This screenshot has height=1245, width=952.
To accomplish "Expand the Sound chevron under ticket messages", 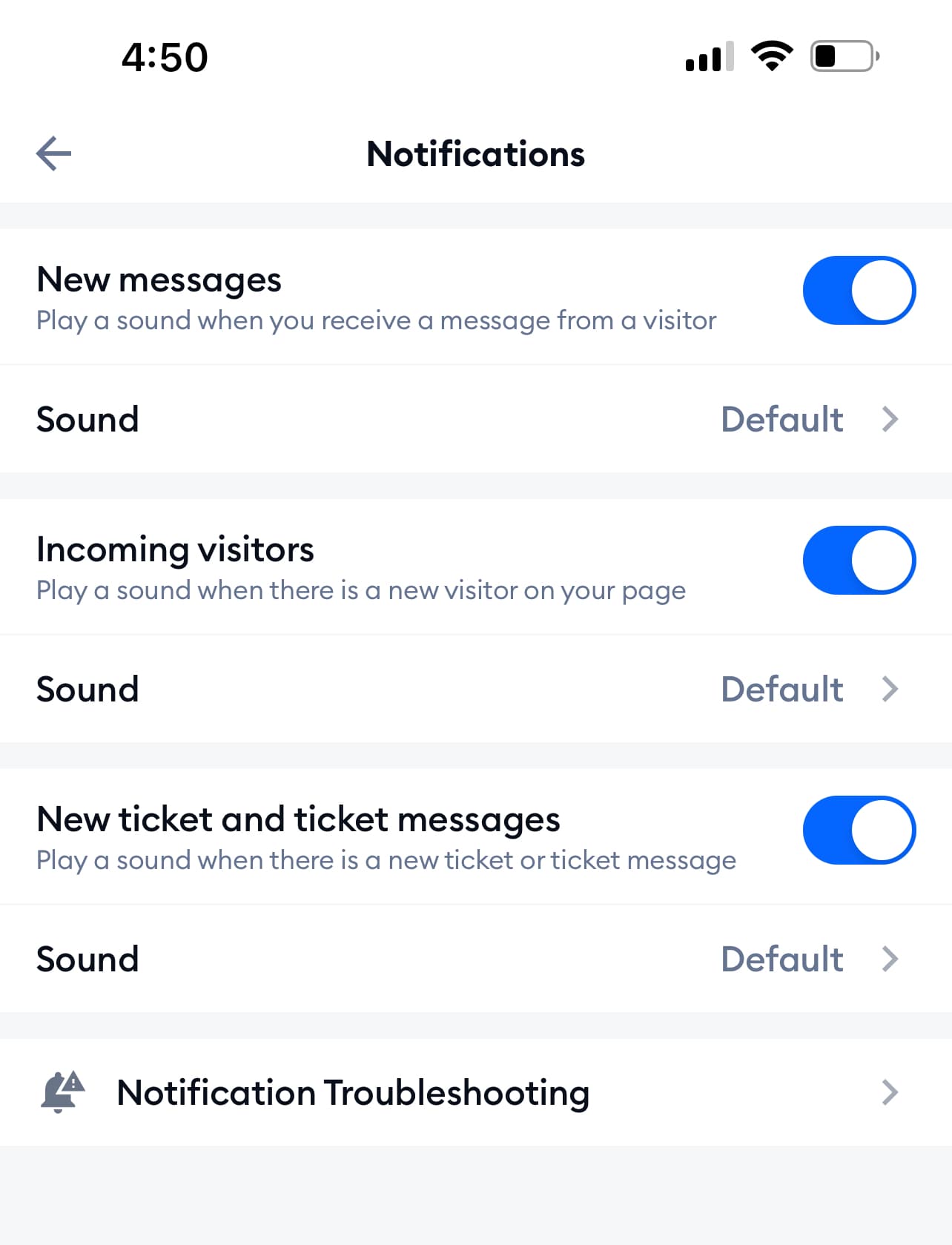I will [891, 959].
